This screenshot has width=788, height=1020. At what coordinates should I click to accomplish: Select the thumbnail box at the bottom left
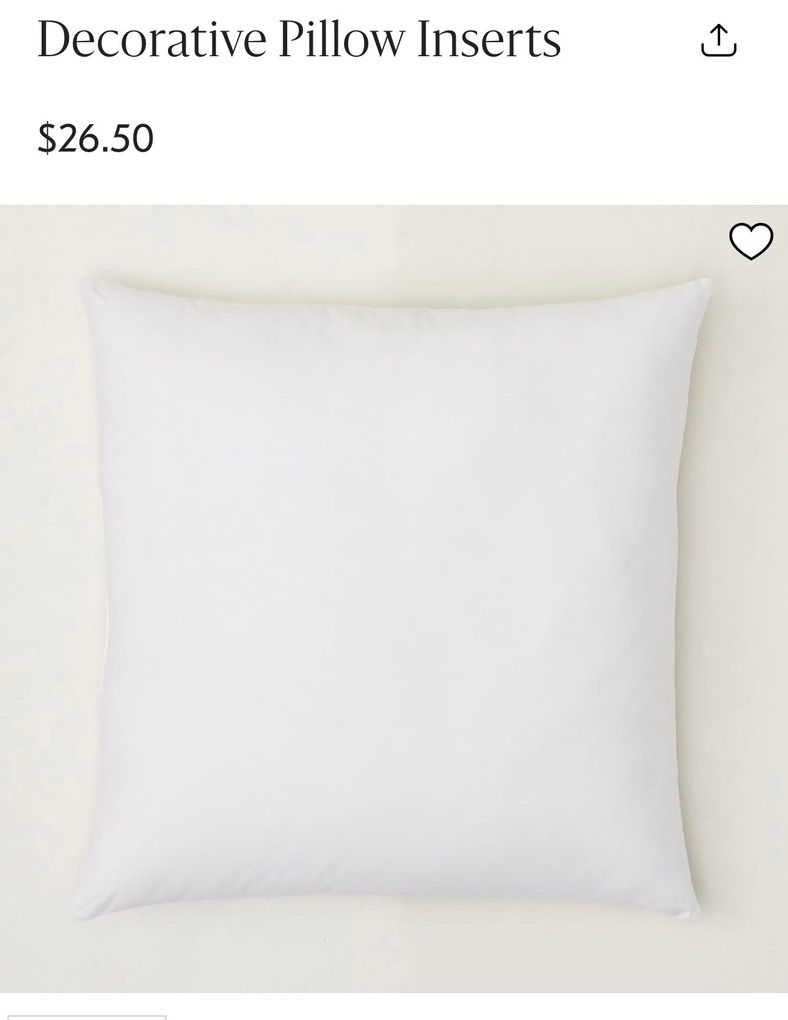pyautogui.click(x=85, y=1013)
